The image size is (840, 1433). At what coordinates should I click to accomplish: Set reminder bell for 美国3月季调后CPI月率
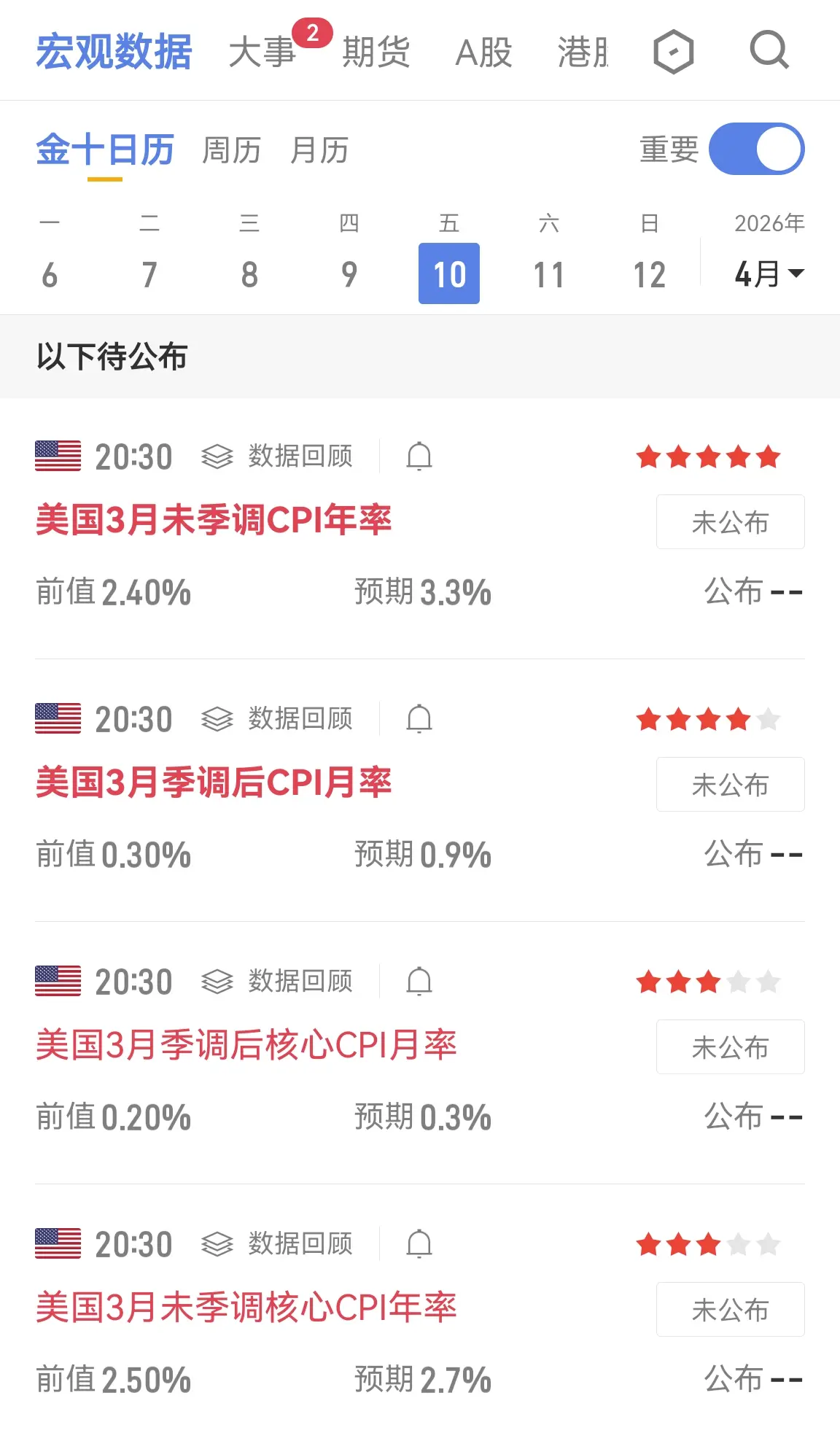(x=419, y=719)
